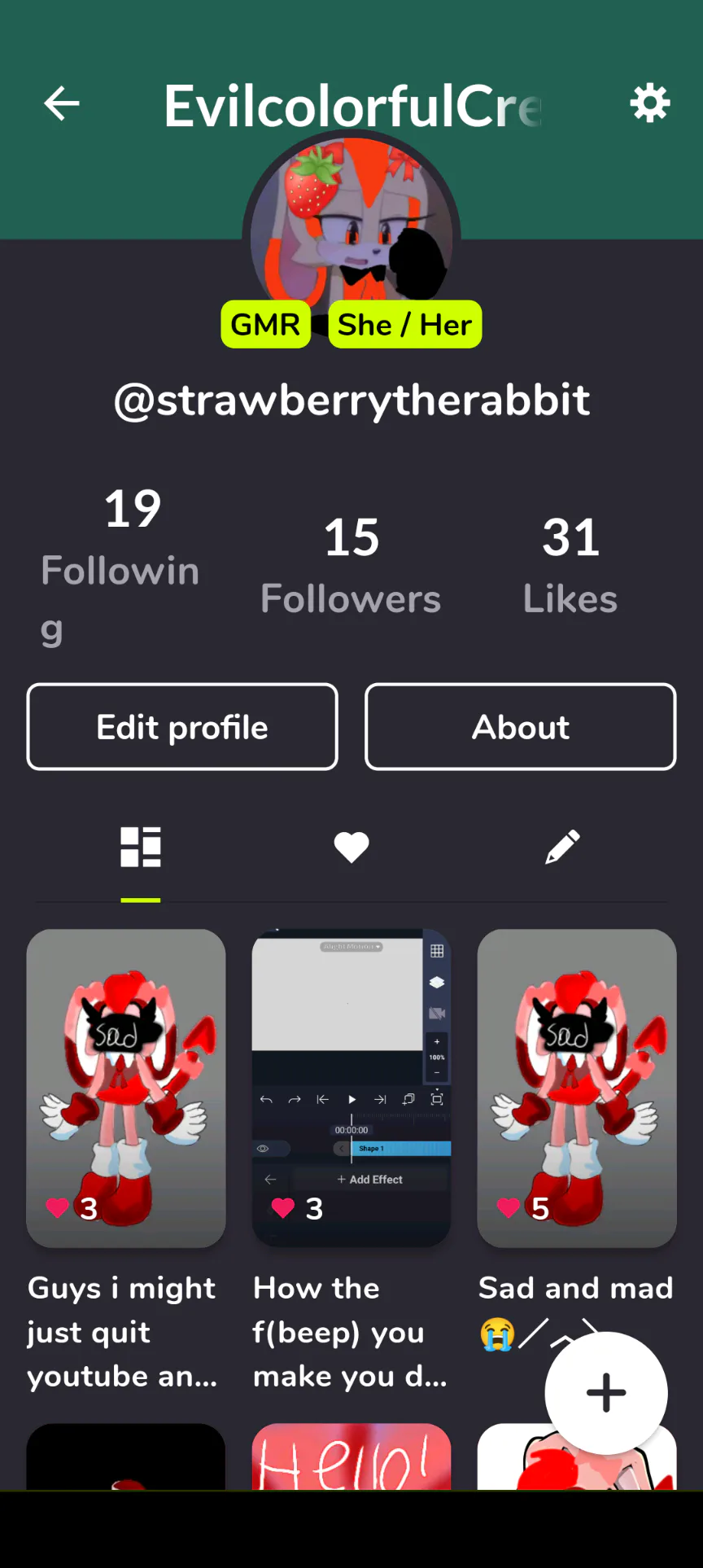Open the "Sad and mad" post
Image resolution: width=703 pixels, height=1568 pixels.
tap(577, 1088)
